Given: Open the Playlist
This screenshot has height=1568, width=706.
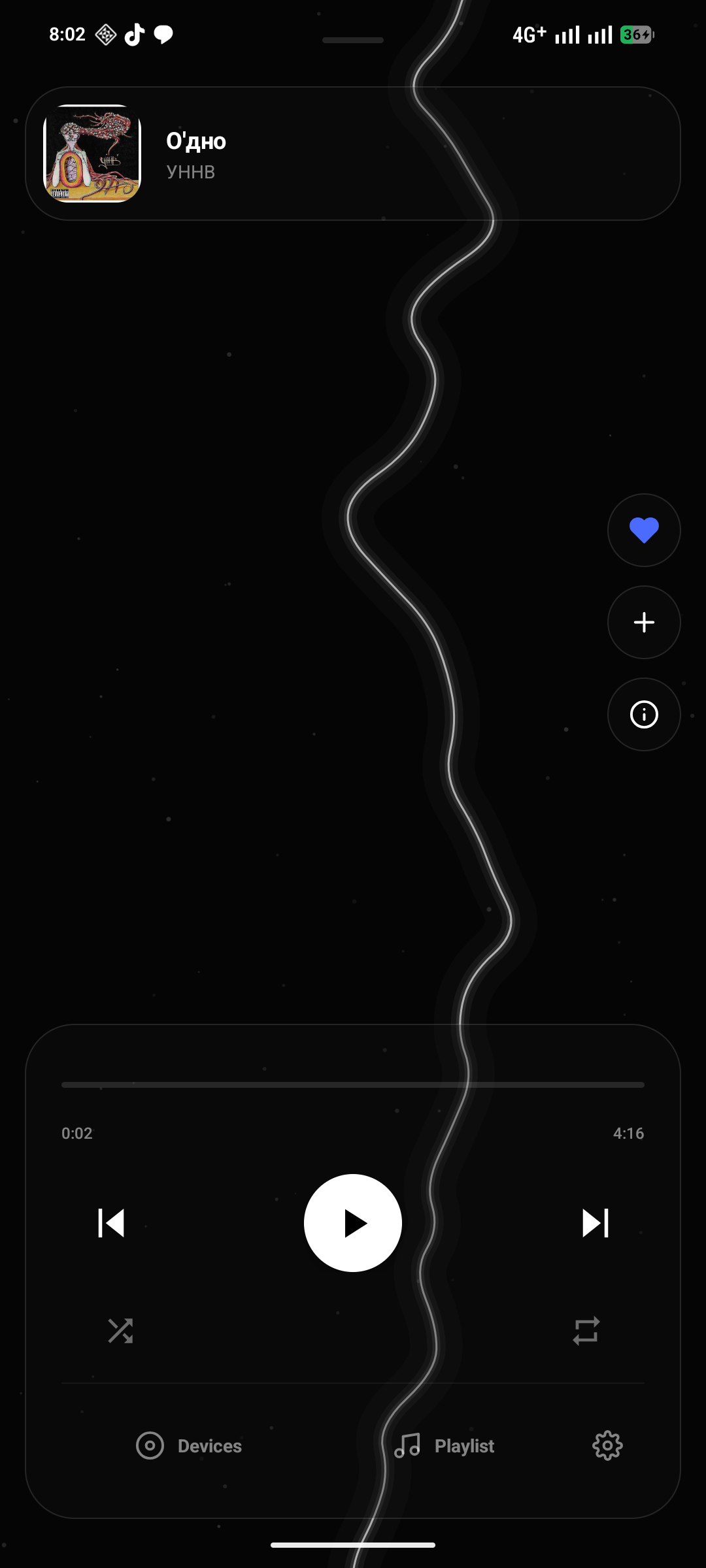Looking at the screenshot, I should point(445,1446).
